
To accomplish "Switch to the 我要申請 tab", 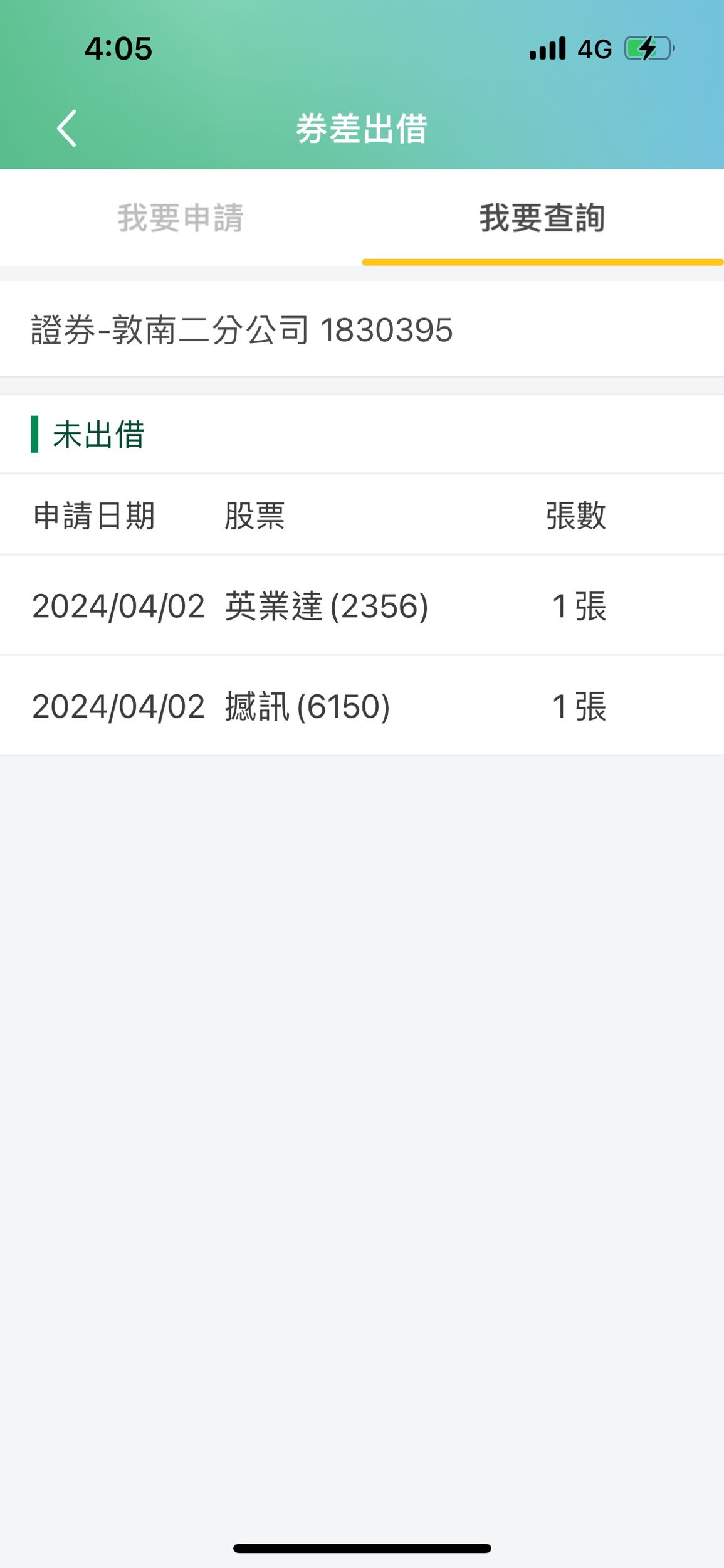I will (x=181, y=217).
